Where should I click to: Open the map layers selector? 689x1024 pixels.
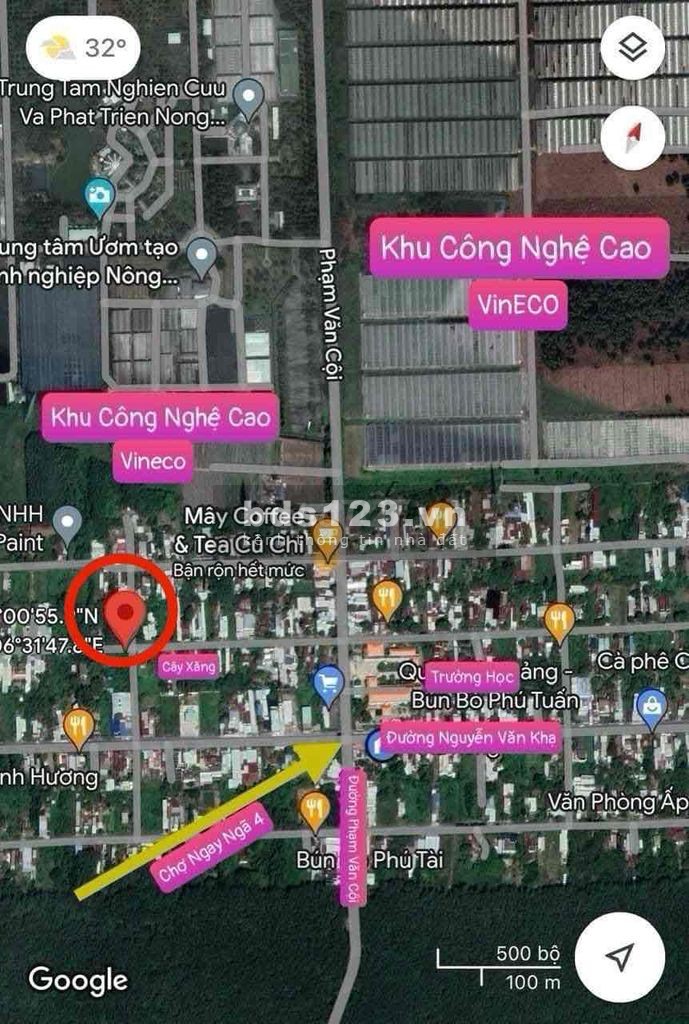(632, 48)
